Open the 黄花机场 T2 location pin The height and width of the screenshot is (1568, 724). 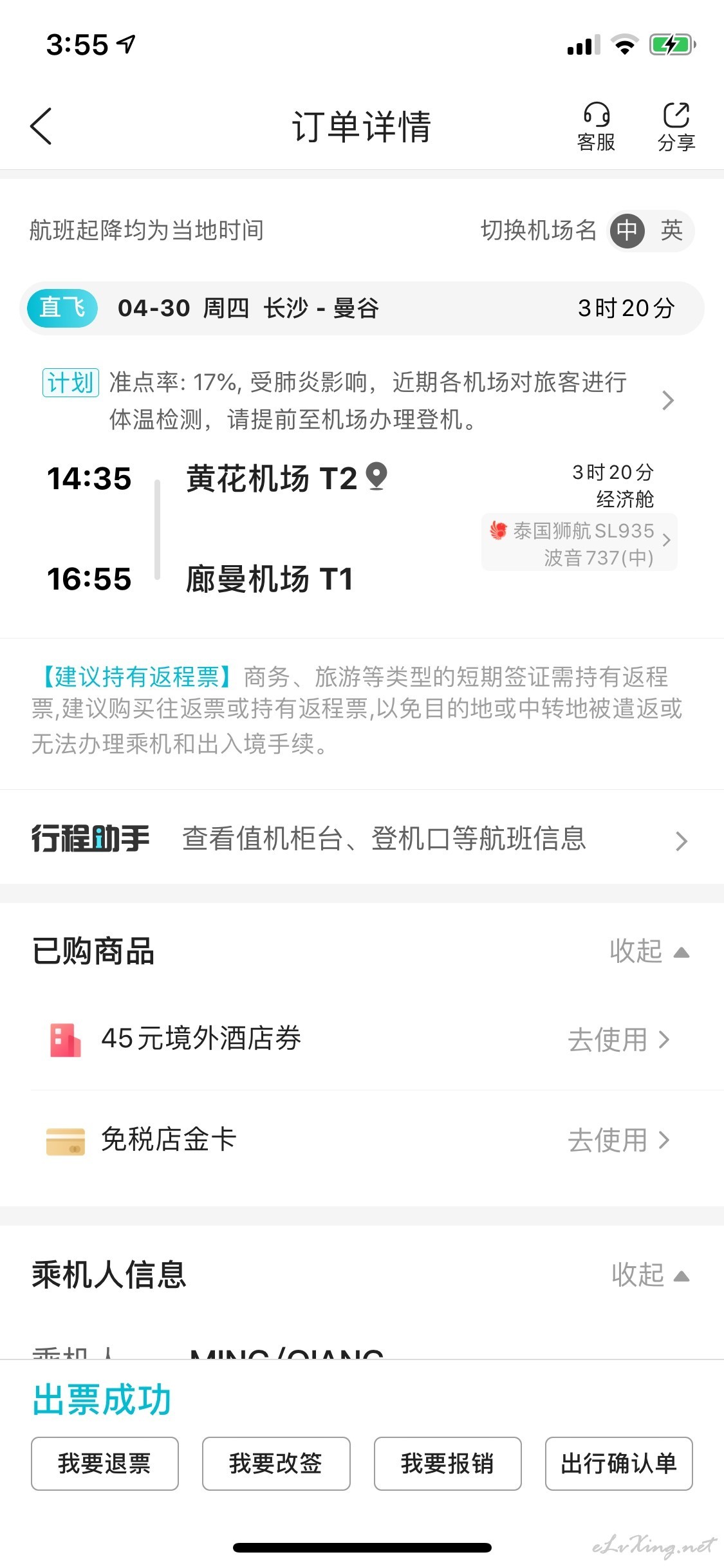pyautogui.click(x=376, y=477)
